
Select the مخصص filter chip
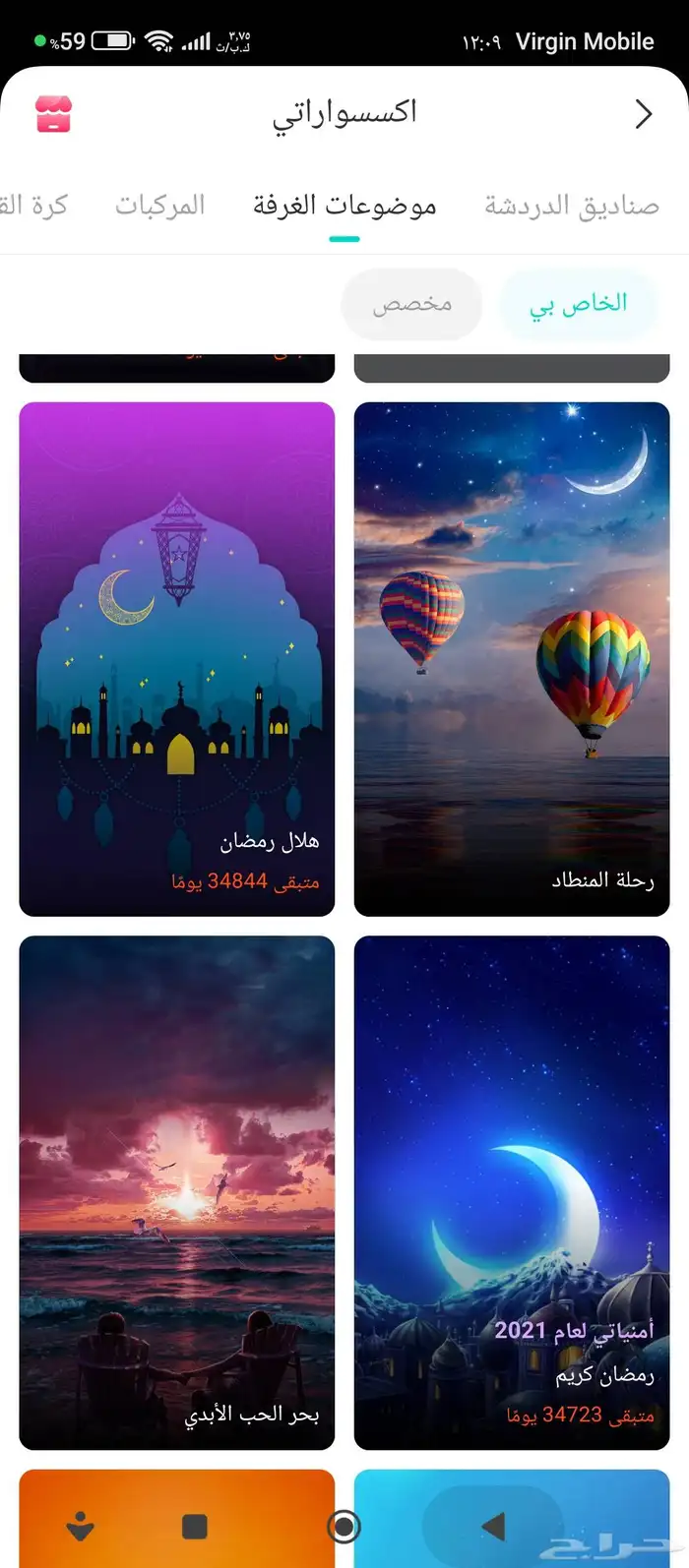[411, 304]
